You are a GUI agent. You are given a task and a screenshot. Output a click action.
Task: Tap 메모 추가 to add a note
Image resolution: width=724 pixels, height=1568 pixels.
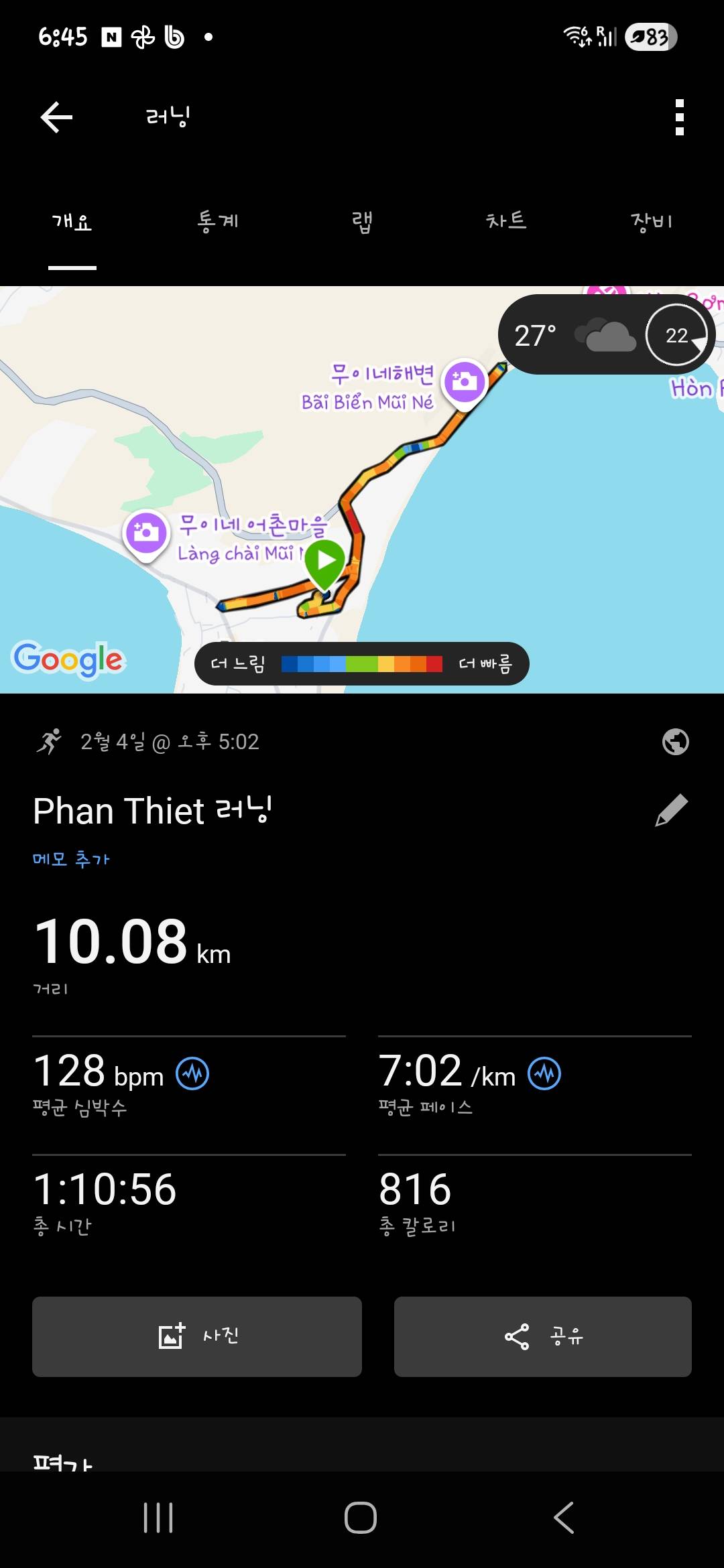click(x=72, y=859)
